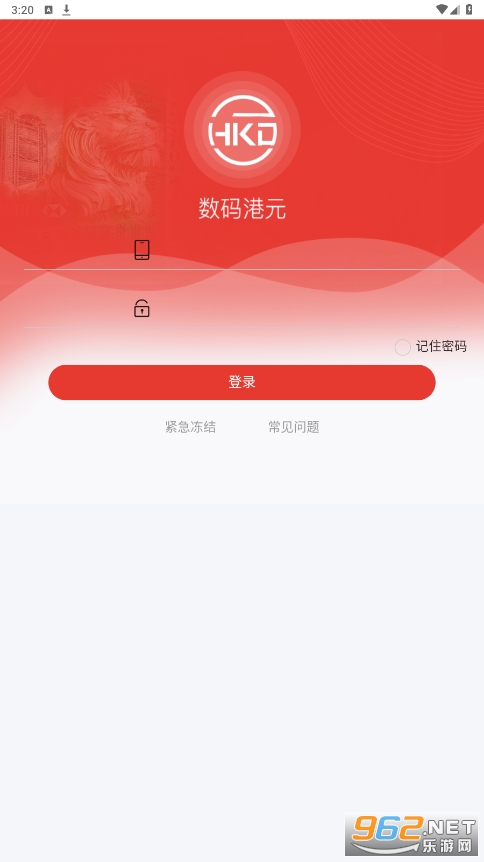The width and height of the screenshot is (484, 862).
Task: Enable the 记住密码 option
Action: pos(403,347)
